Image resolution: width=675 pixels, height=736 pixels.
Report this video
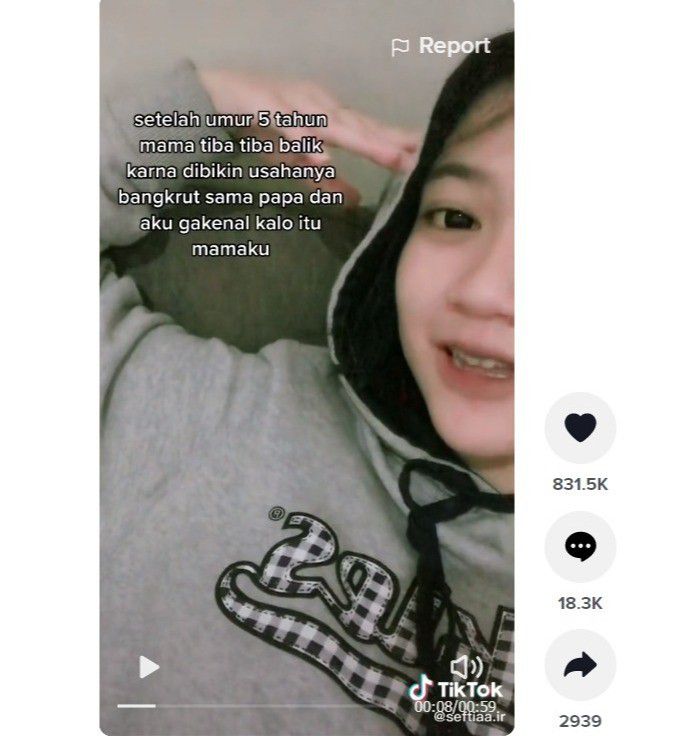pyautogui.click(x=440, y=46)
